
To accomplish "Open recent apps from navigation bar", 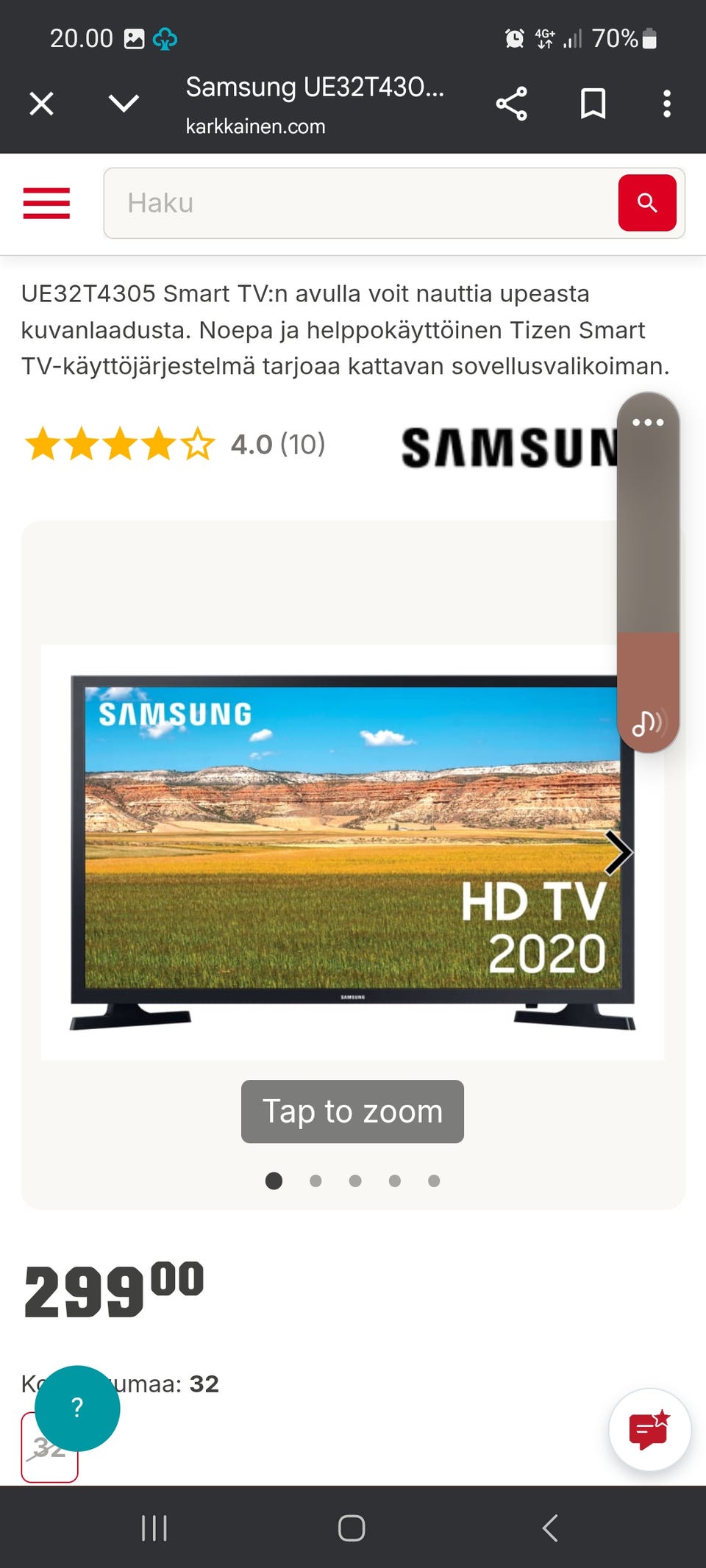I will coord(154,1528).
